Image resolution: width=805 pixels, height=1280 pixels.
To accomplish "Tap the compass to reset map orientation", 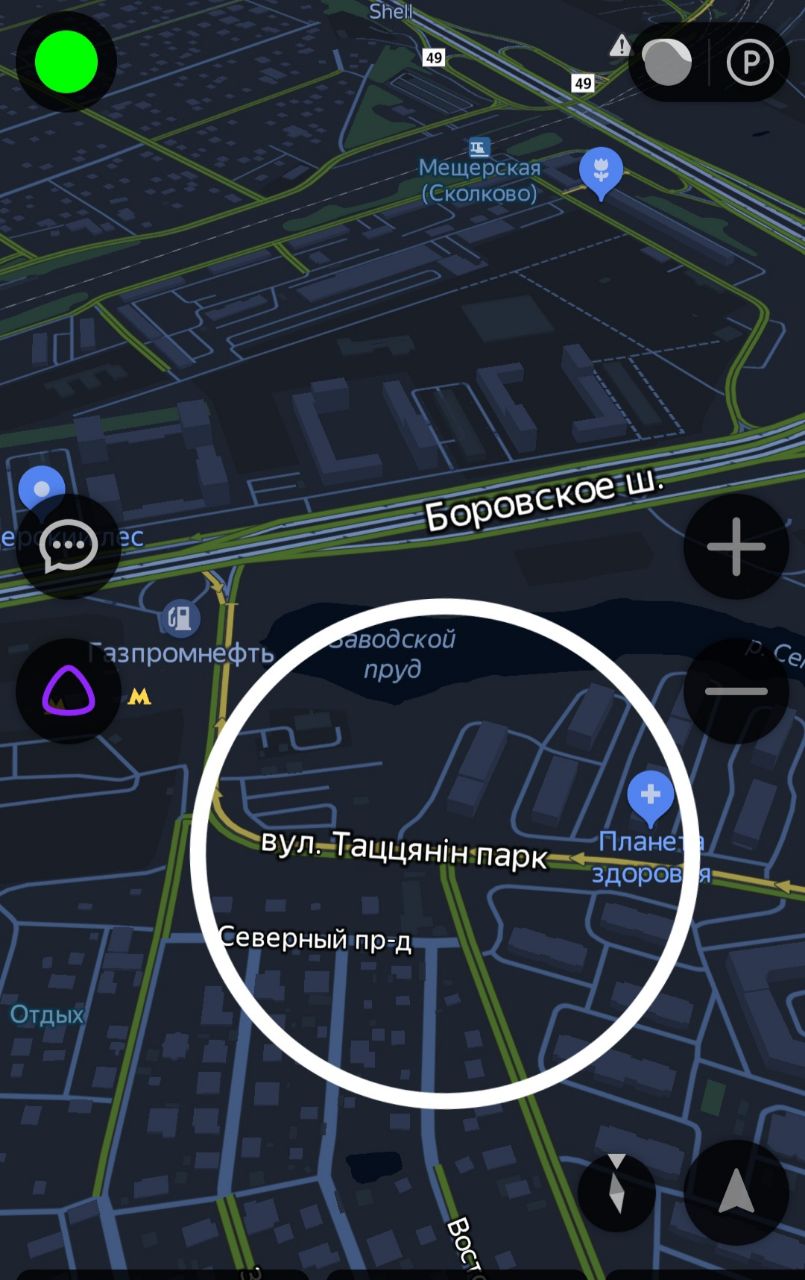I will 617,1191.
